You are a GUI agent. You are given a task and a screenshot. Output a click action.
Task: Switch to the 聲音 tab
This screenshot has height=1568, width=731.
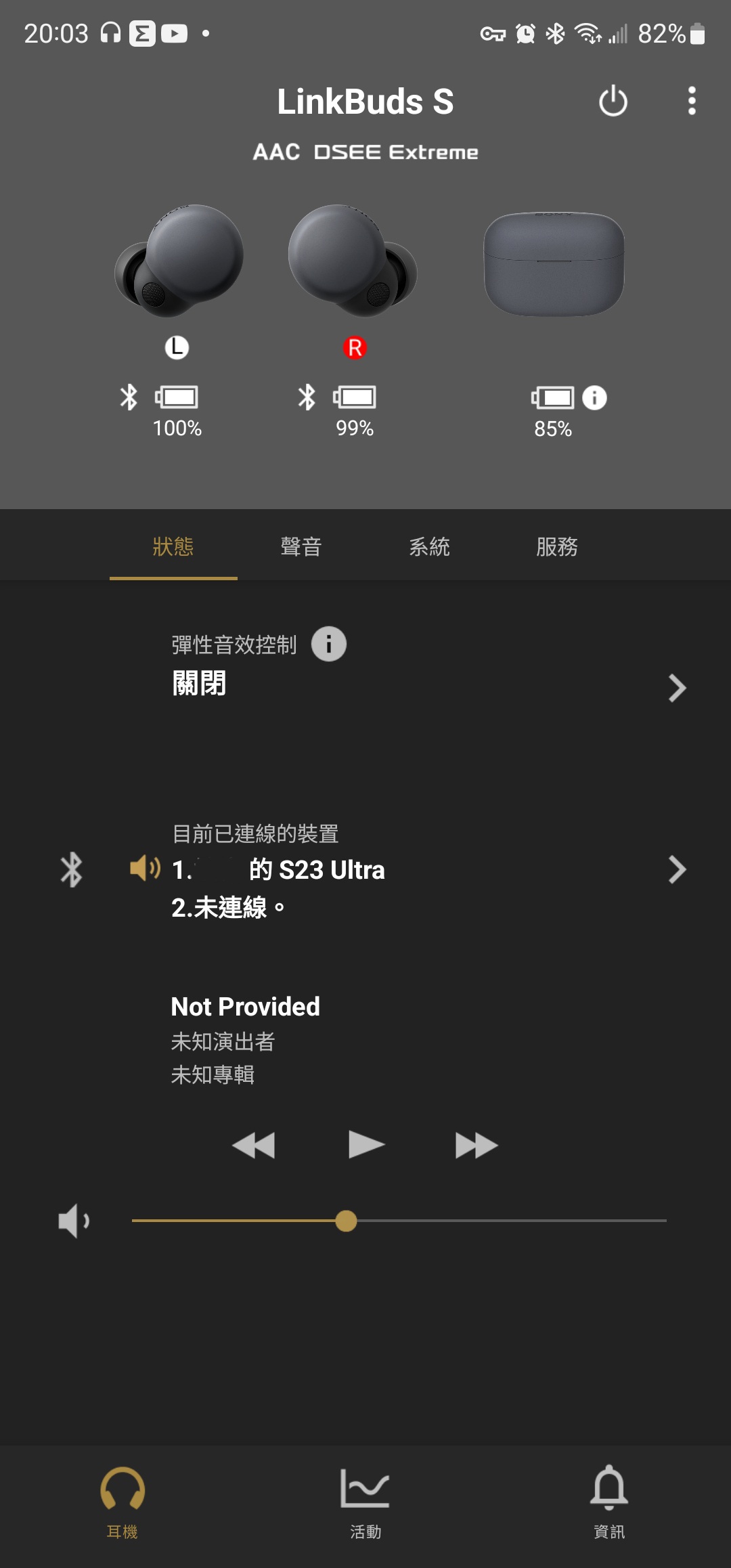(301, 547)
